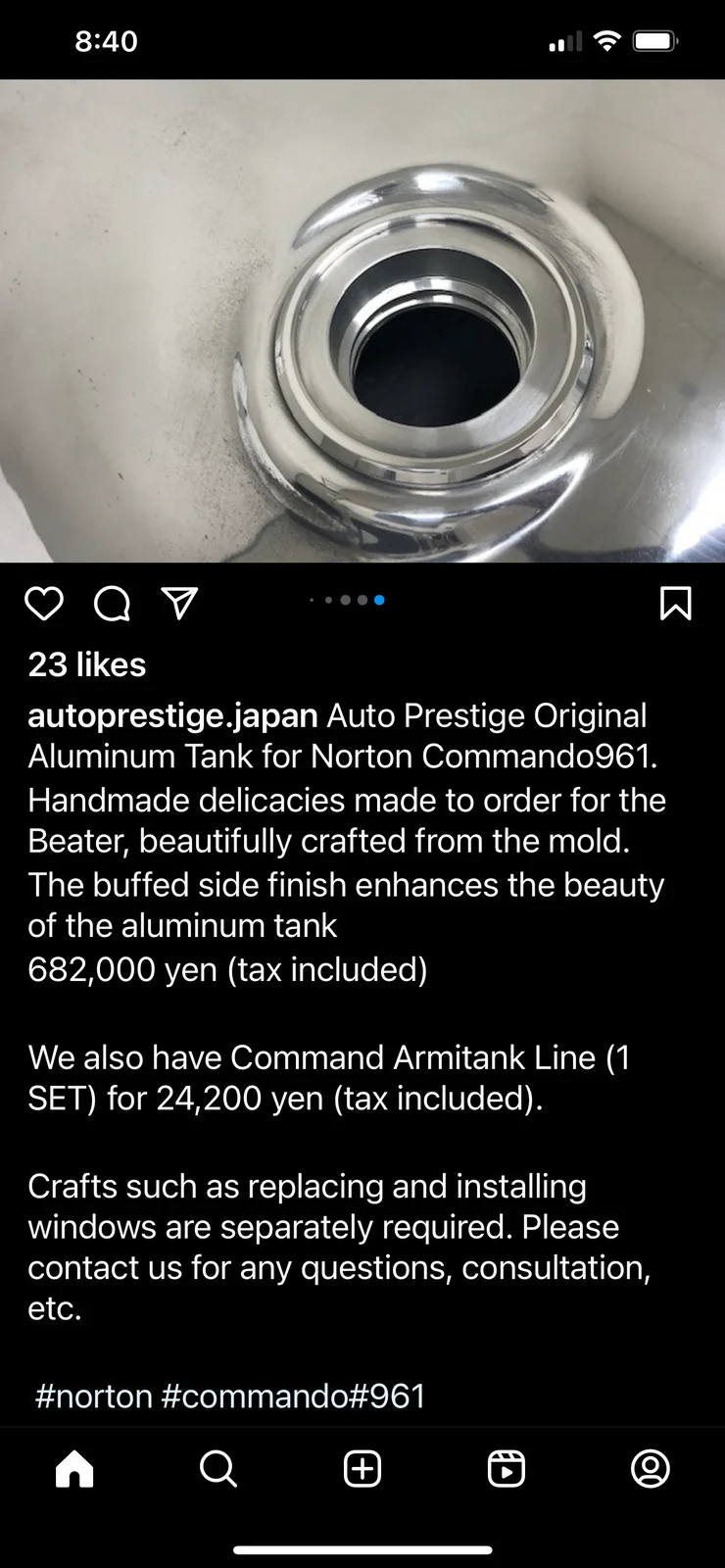725x1568 pixels.
Task: Bookmark the aluminum tank post
Action: tap(676, 604)
